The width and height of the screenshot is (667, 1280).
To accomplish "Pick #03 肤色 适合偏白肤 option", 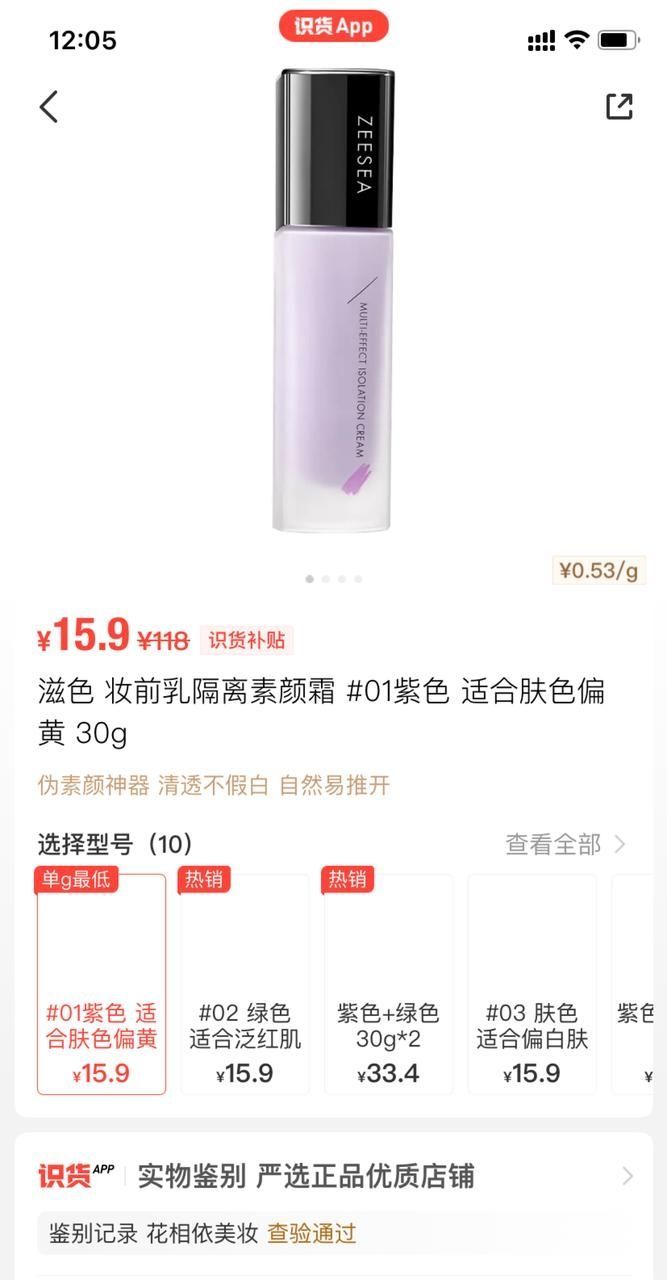I will [531, 985].
